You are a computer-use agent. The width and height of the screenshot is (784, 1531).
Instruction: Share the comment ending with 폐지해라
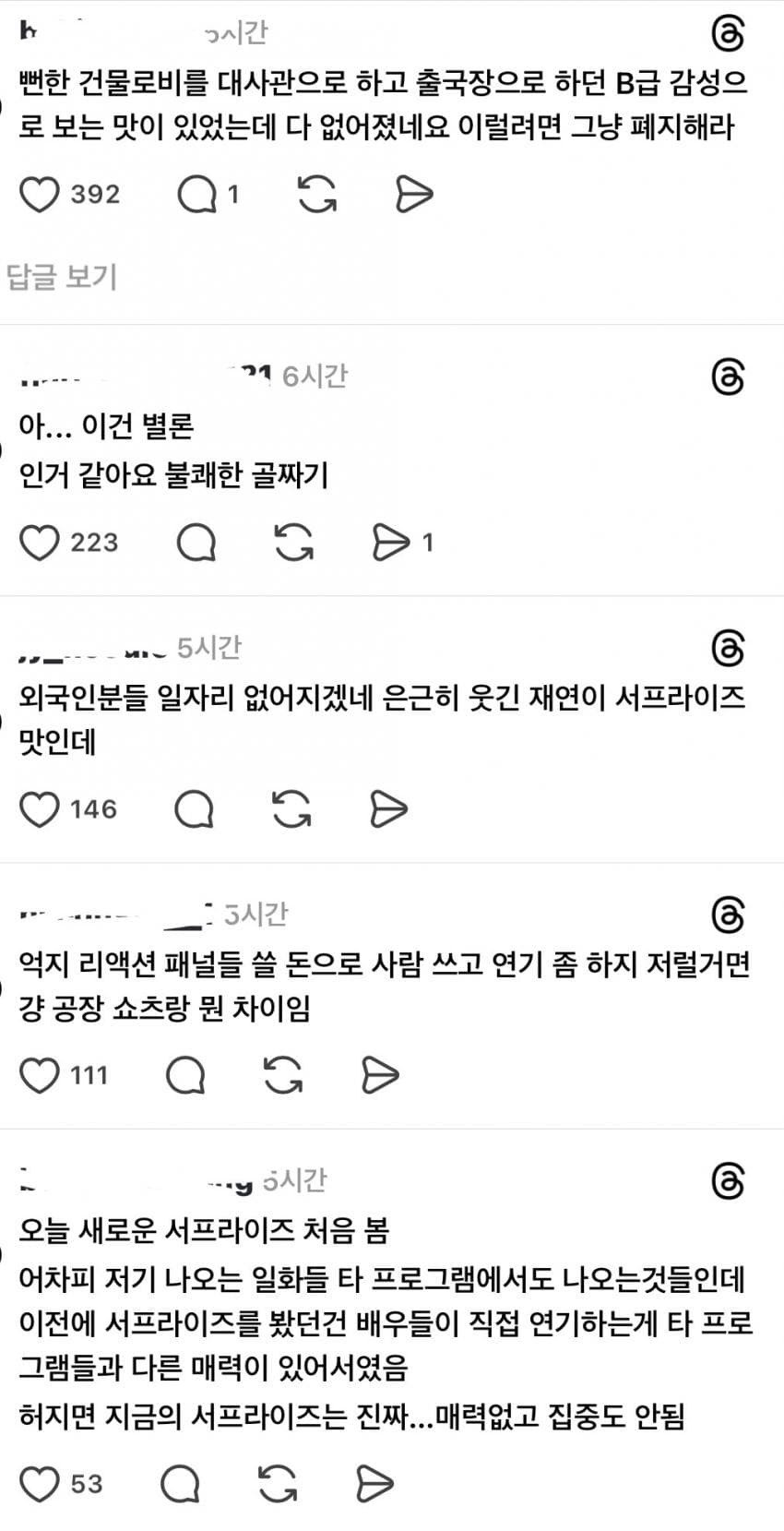414,195
